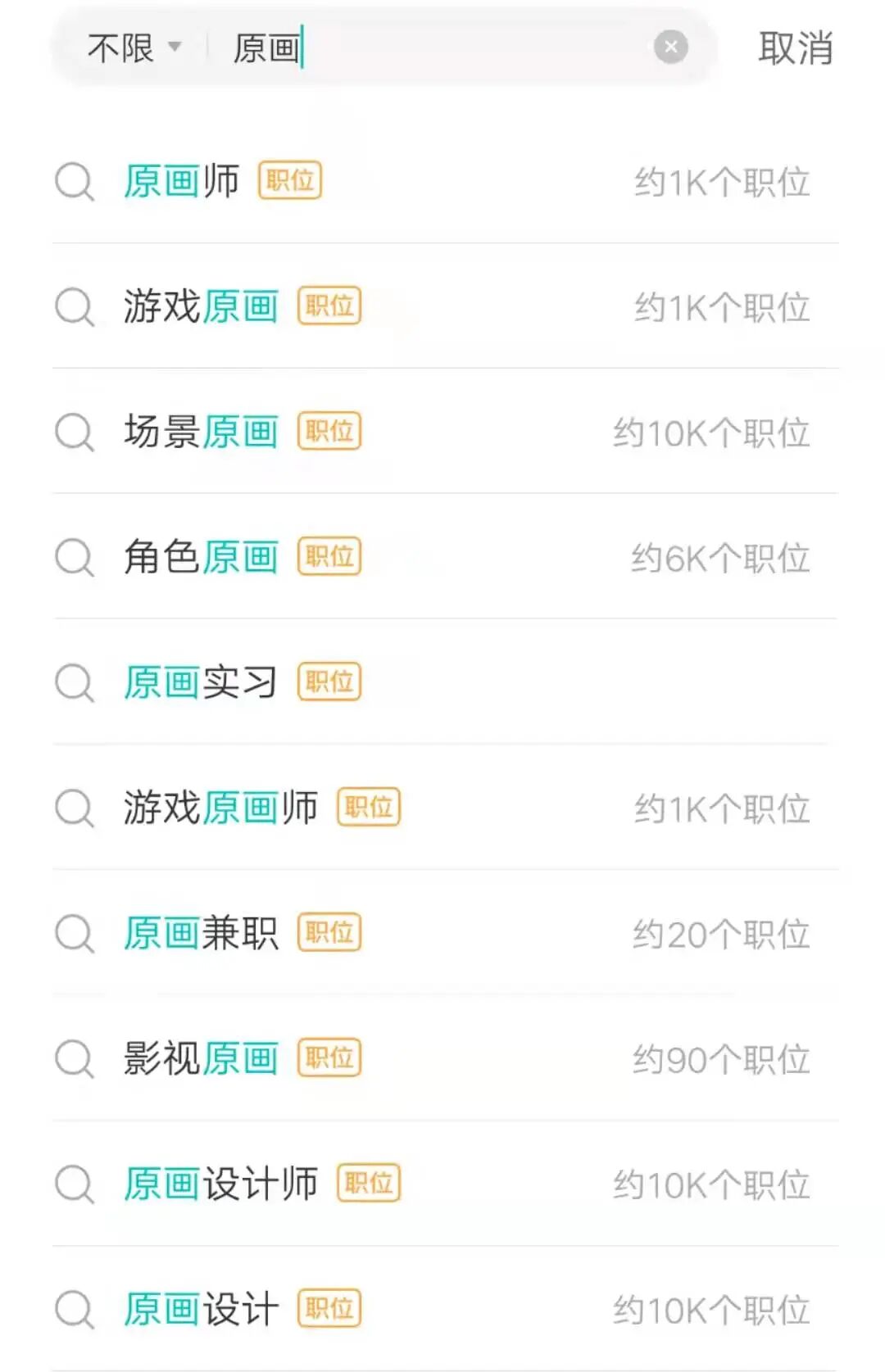Open the 场景原画 suggestion
This screenshot has width=885, height=1372.
(202, 432)
